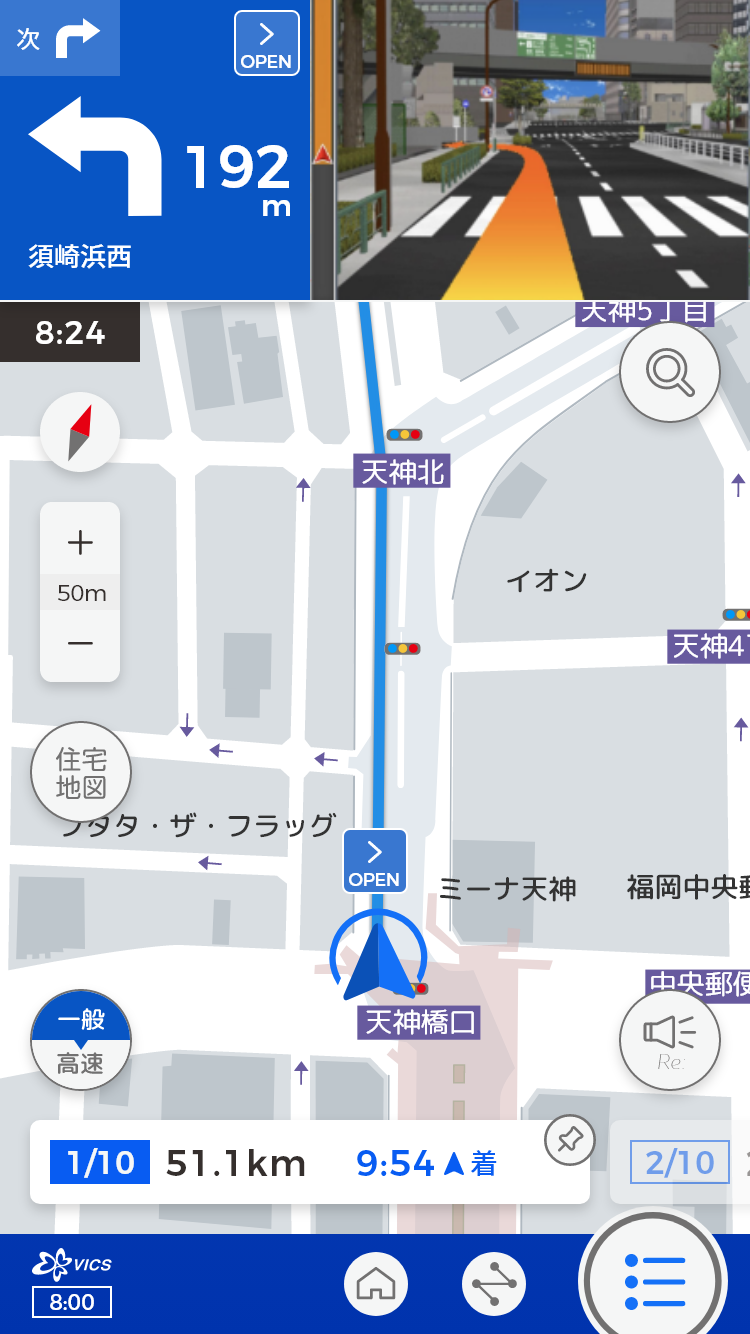Toggle 一般/高速 road type
Viewport: 750px width, 1334px height.
point(81,1040)
